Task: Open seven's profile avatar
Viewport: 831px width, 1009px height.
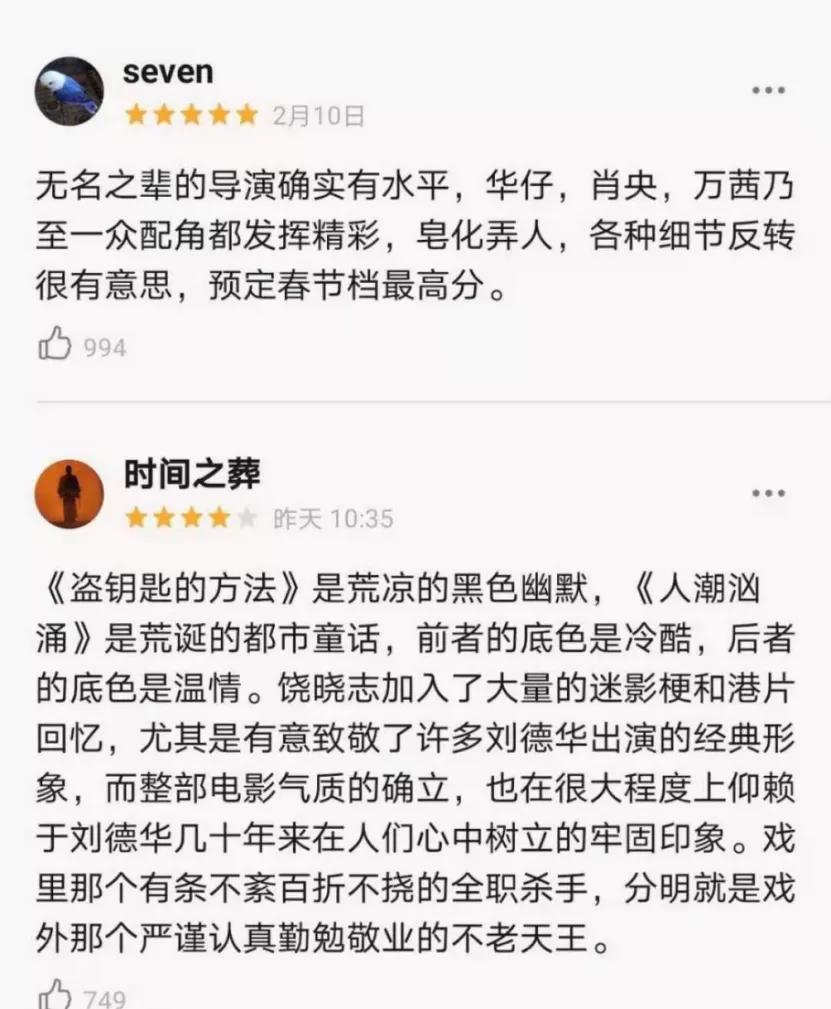Action: [69, 91]
